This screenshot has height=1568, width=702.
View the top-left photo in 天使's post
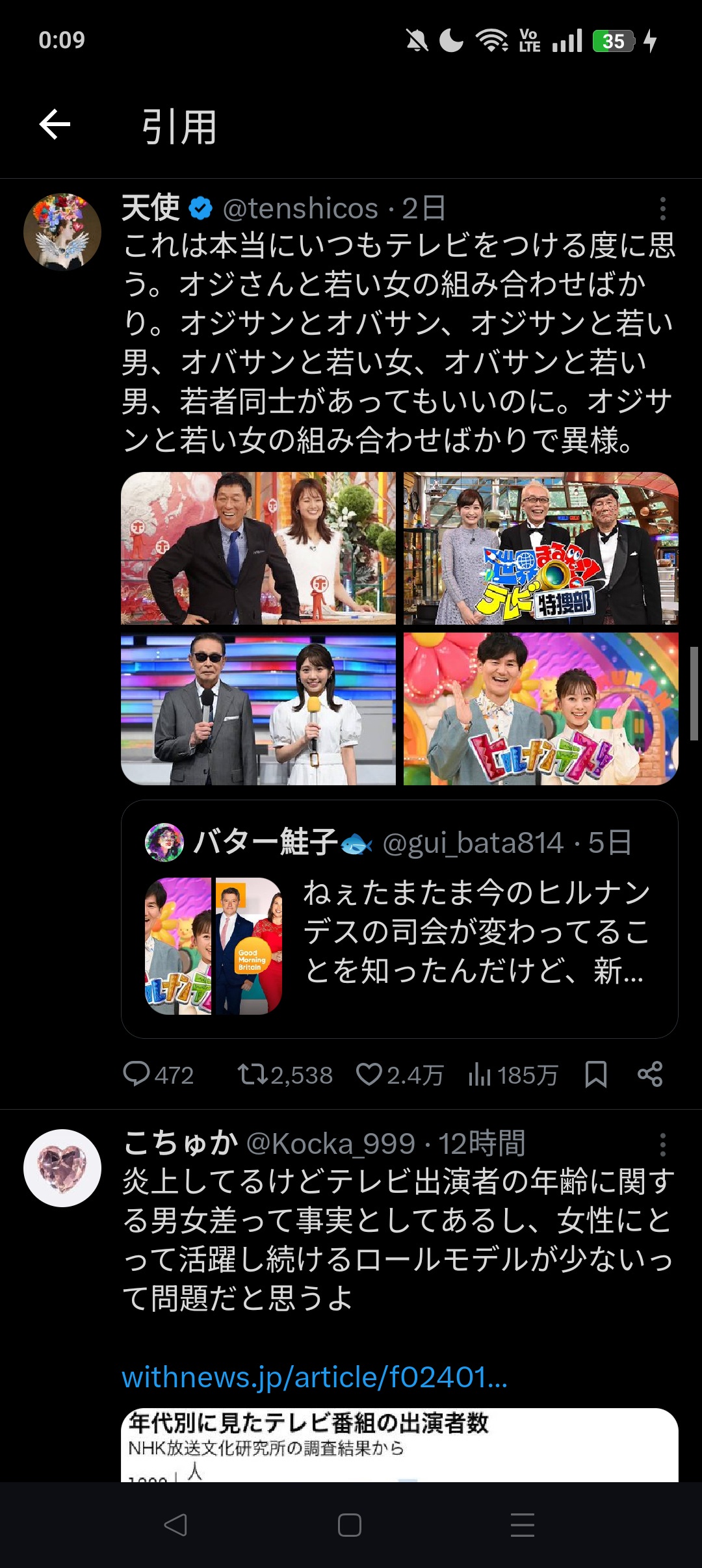pos(258,548)
